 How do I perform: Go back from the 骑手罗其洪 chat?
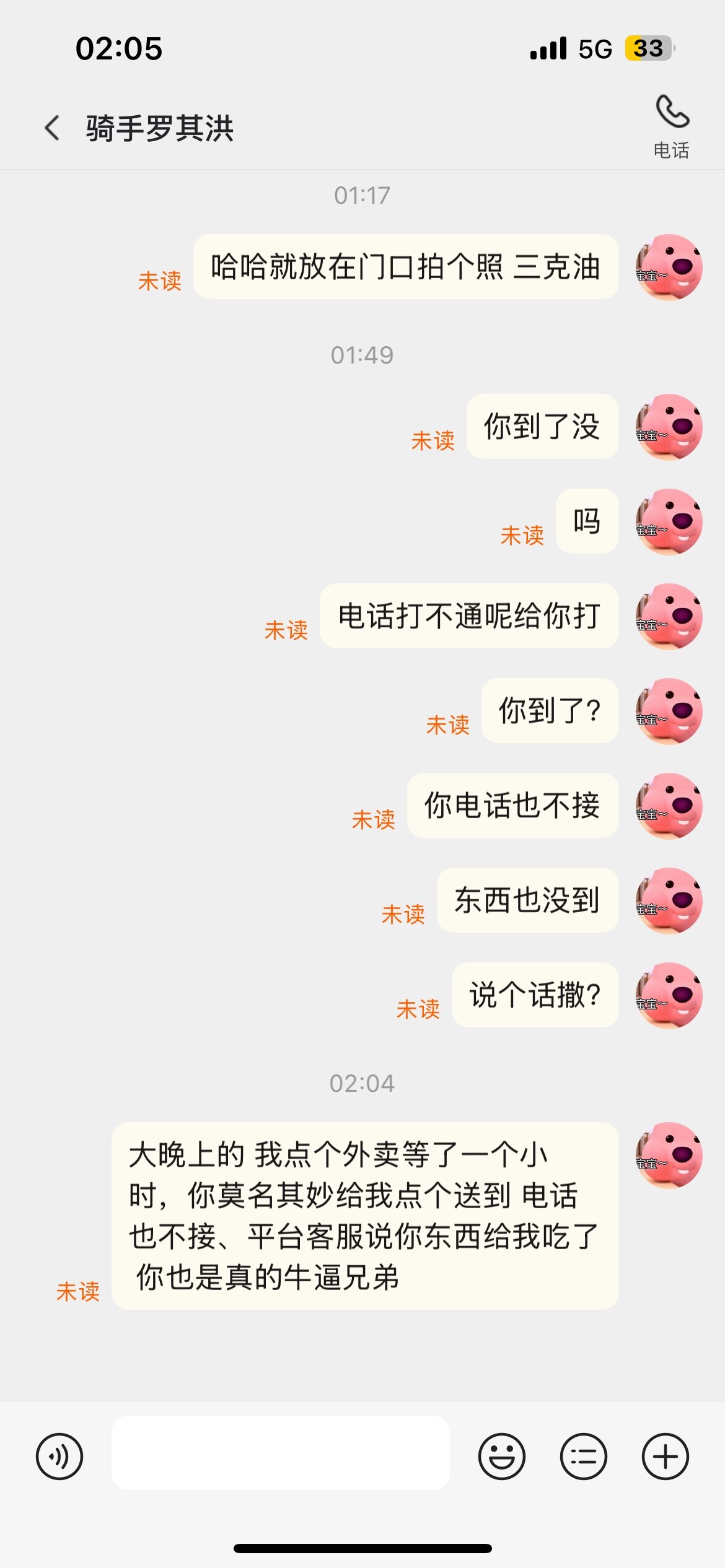point(53,128)
